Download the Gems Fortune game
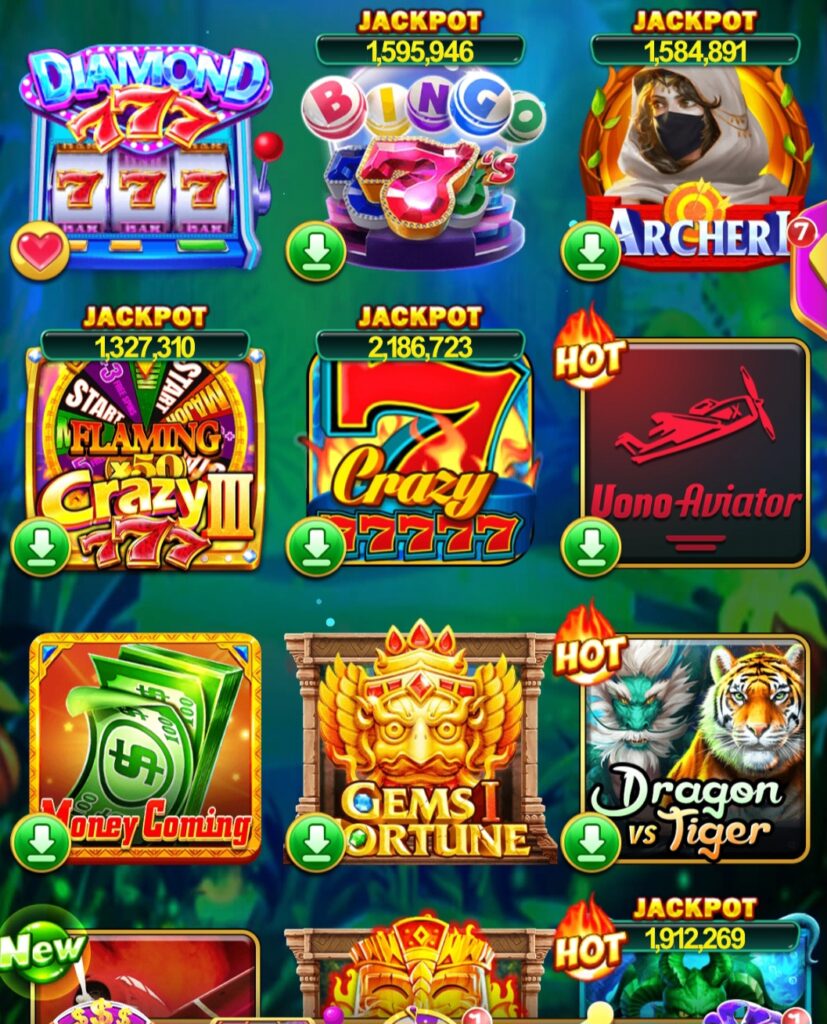This screenshot has height=1024, width=827. [316, 843]
